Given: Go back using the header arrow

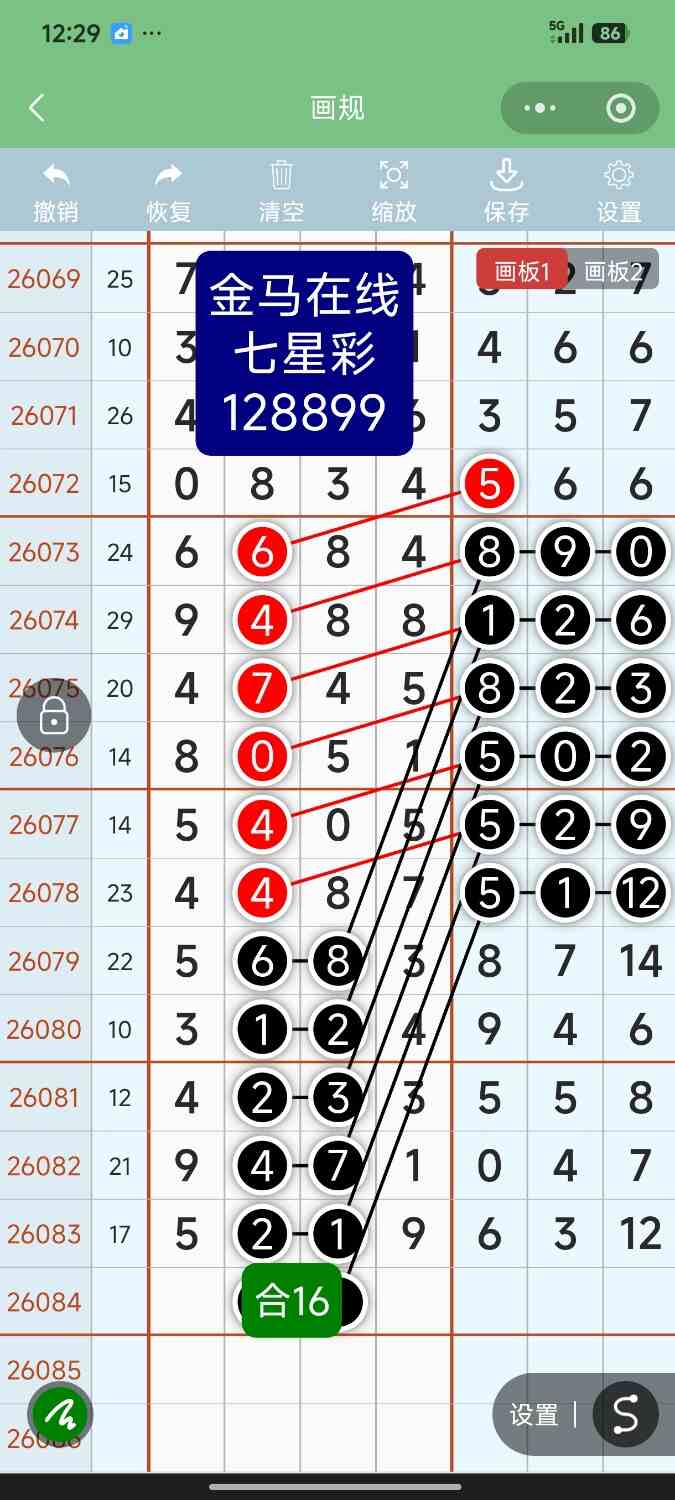Looking at the screenshot, I should (37, 108).
